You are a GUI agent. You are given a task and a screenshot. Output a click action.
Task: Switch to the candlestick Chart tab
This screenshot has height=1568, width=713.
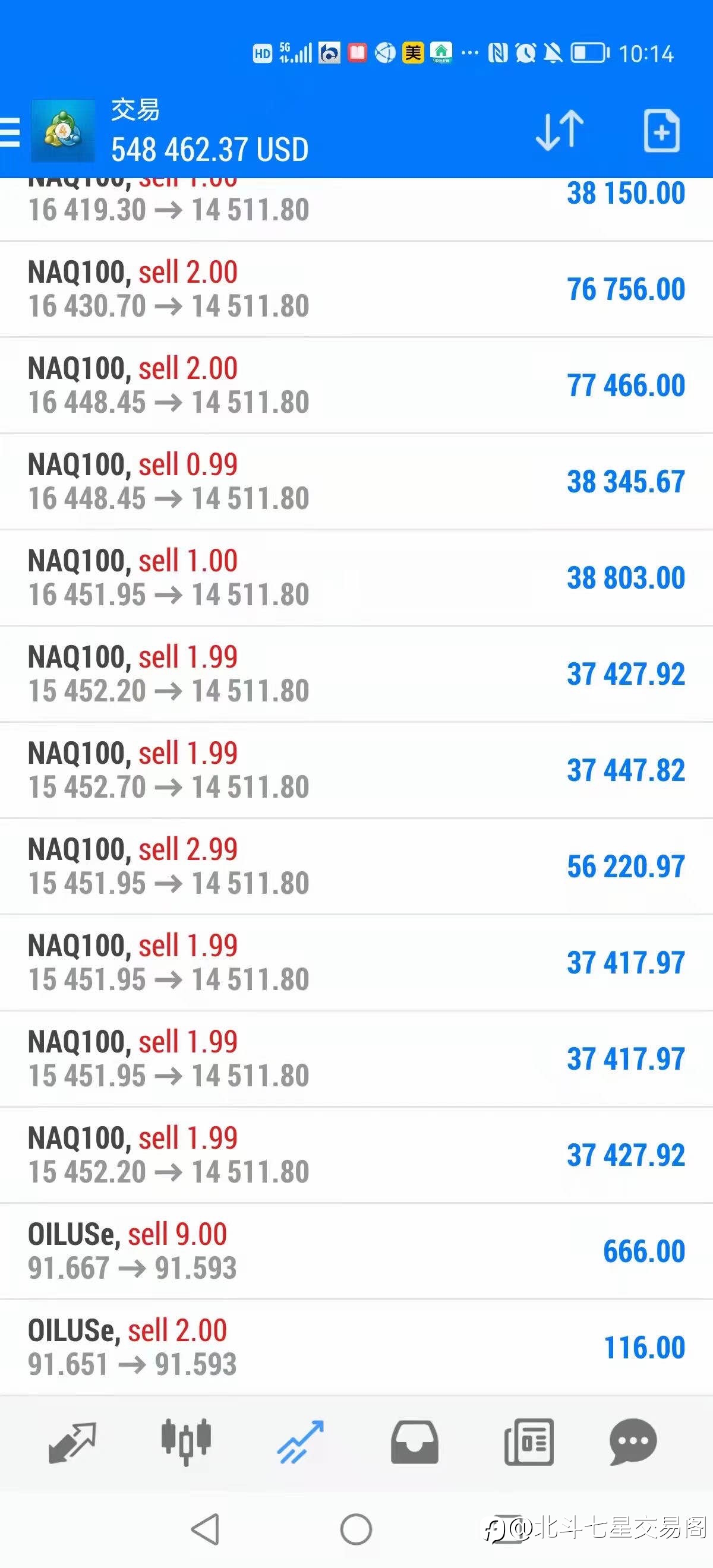[x=186, y=1442]
